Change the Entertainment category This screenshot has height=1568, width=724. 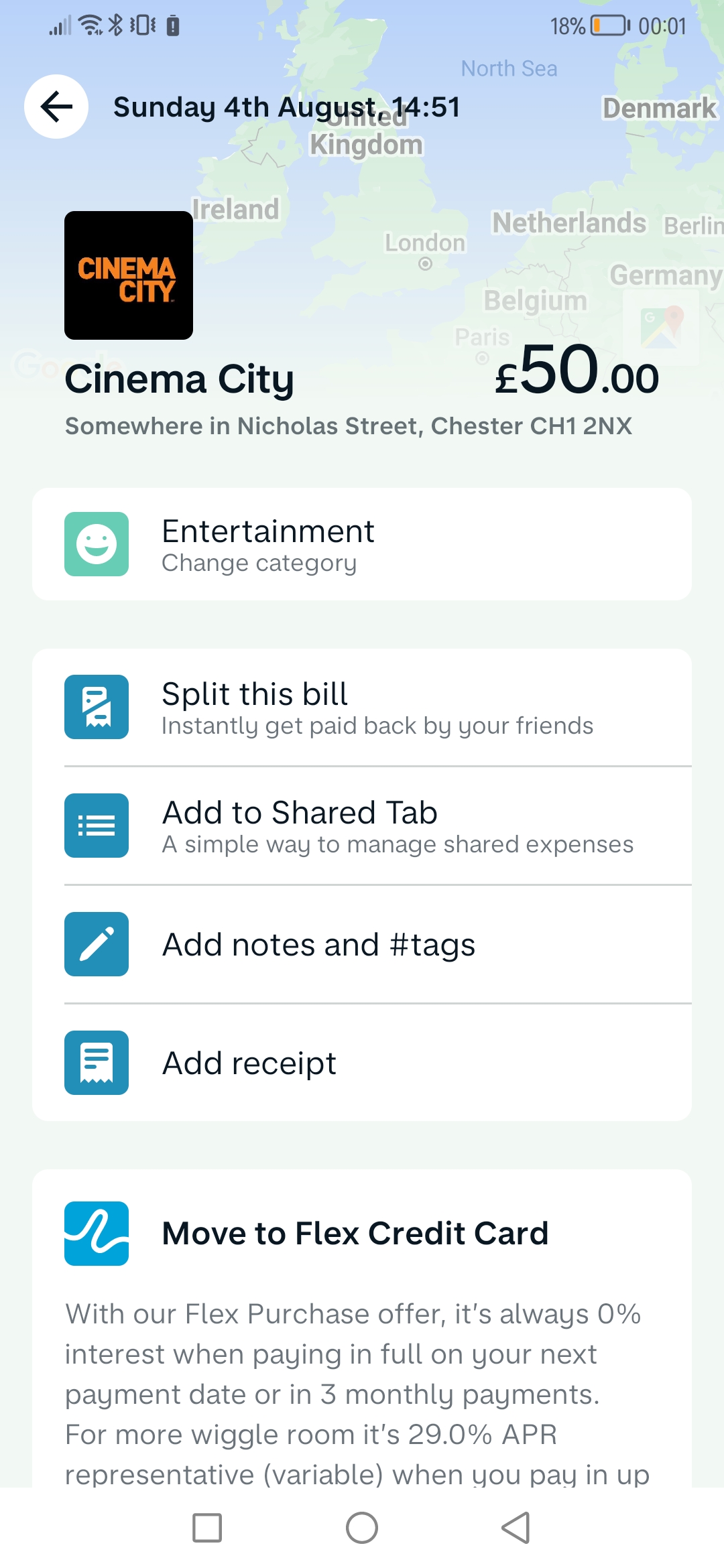click(x=362, y=544)
